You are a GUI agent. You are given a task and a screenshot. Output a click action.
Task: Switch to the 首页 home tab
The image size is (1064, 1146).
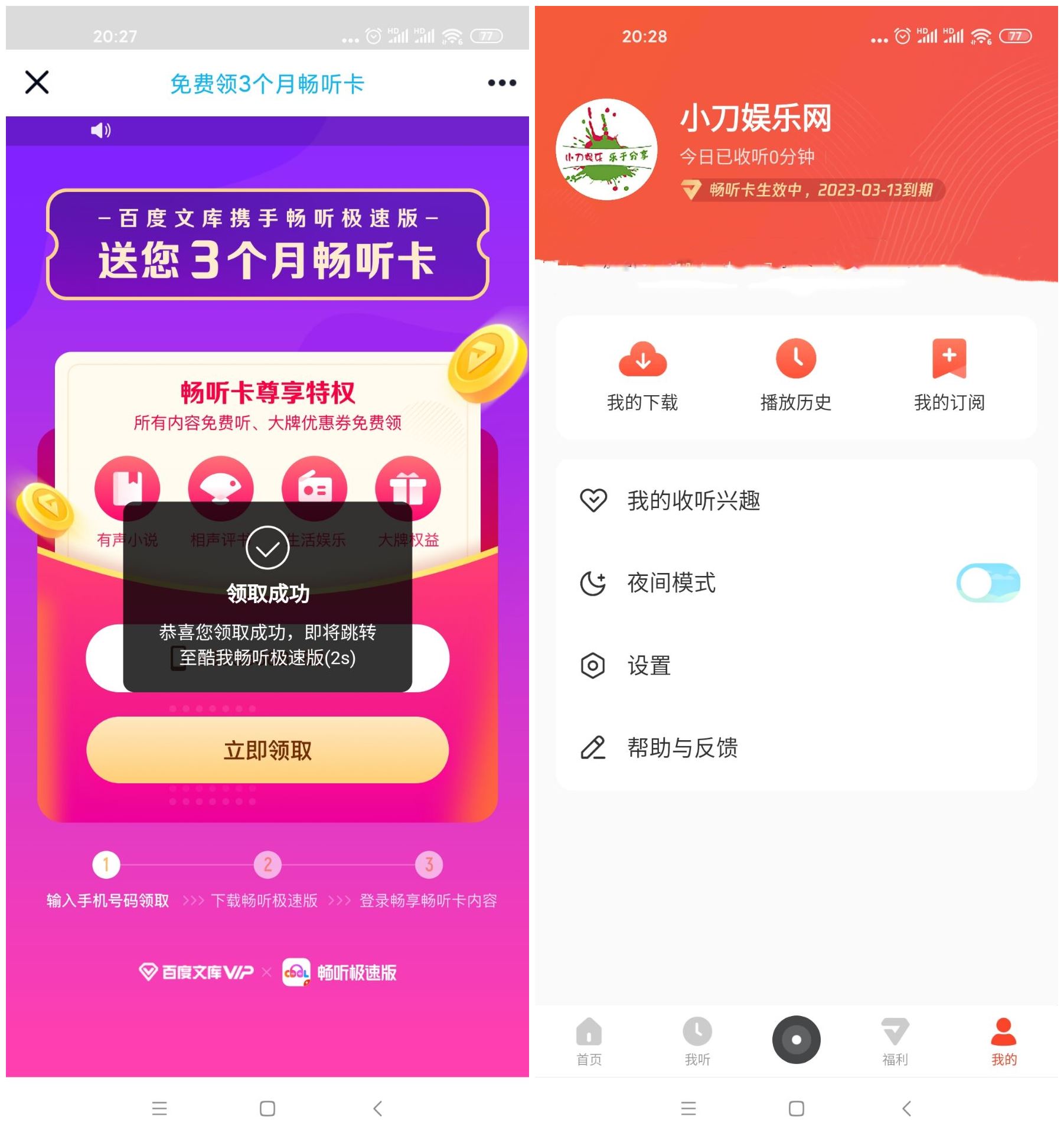click(x=589, y=1041)
